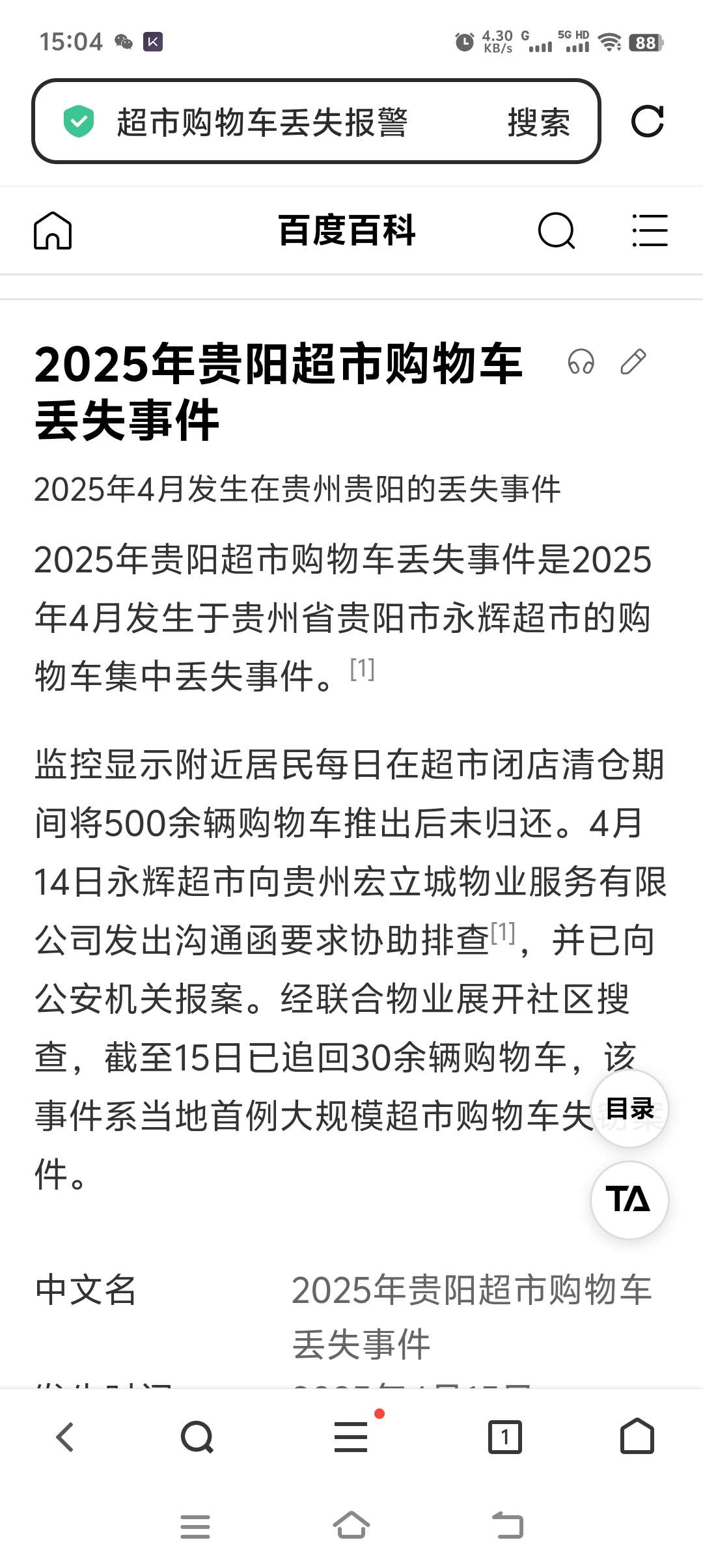Open the browser menu with red dot
Screen dimensions: 703x1568
pyautogui.click(x=351, y=1436)
